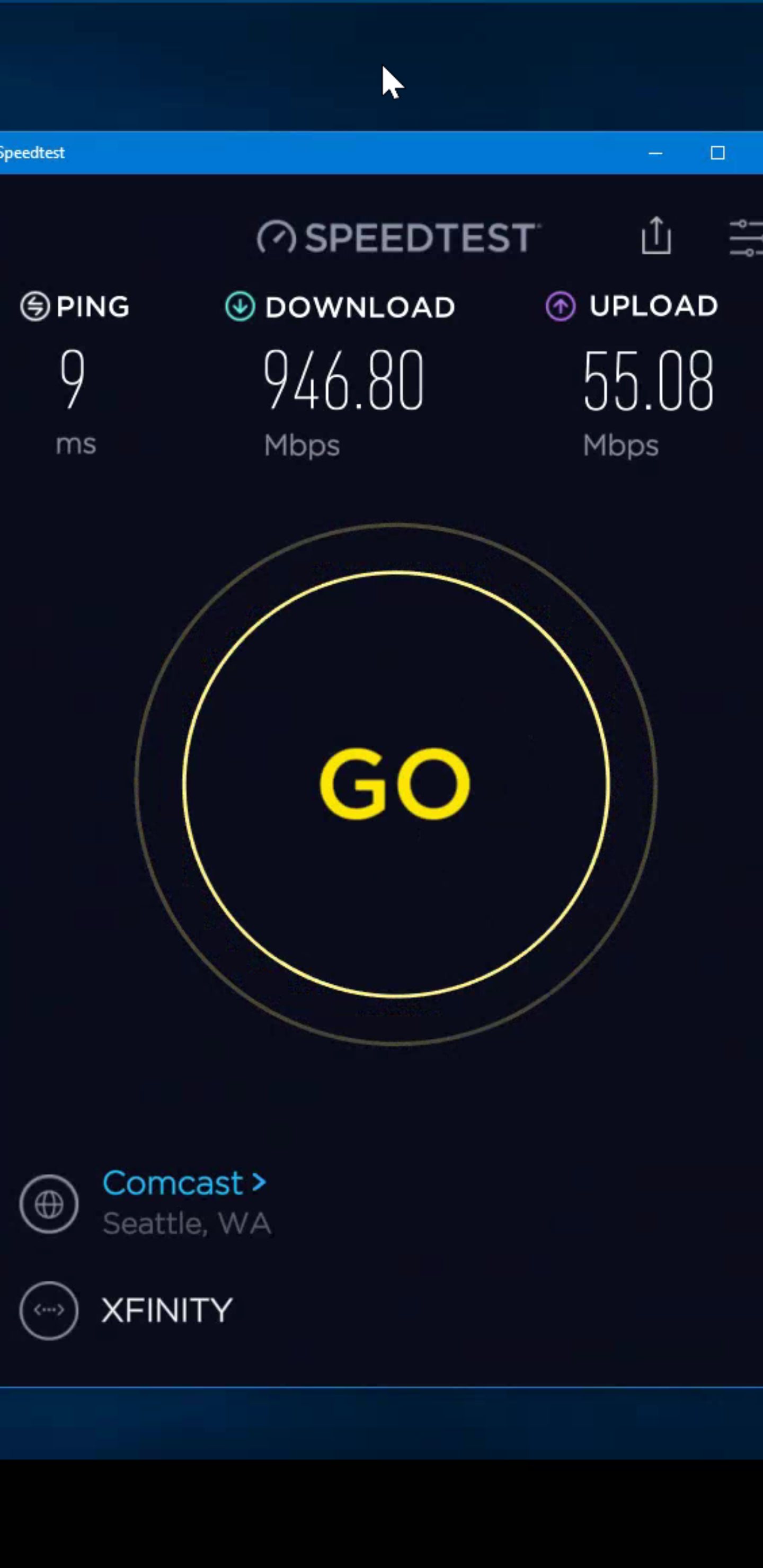Click the share results icon

657,237
